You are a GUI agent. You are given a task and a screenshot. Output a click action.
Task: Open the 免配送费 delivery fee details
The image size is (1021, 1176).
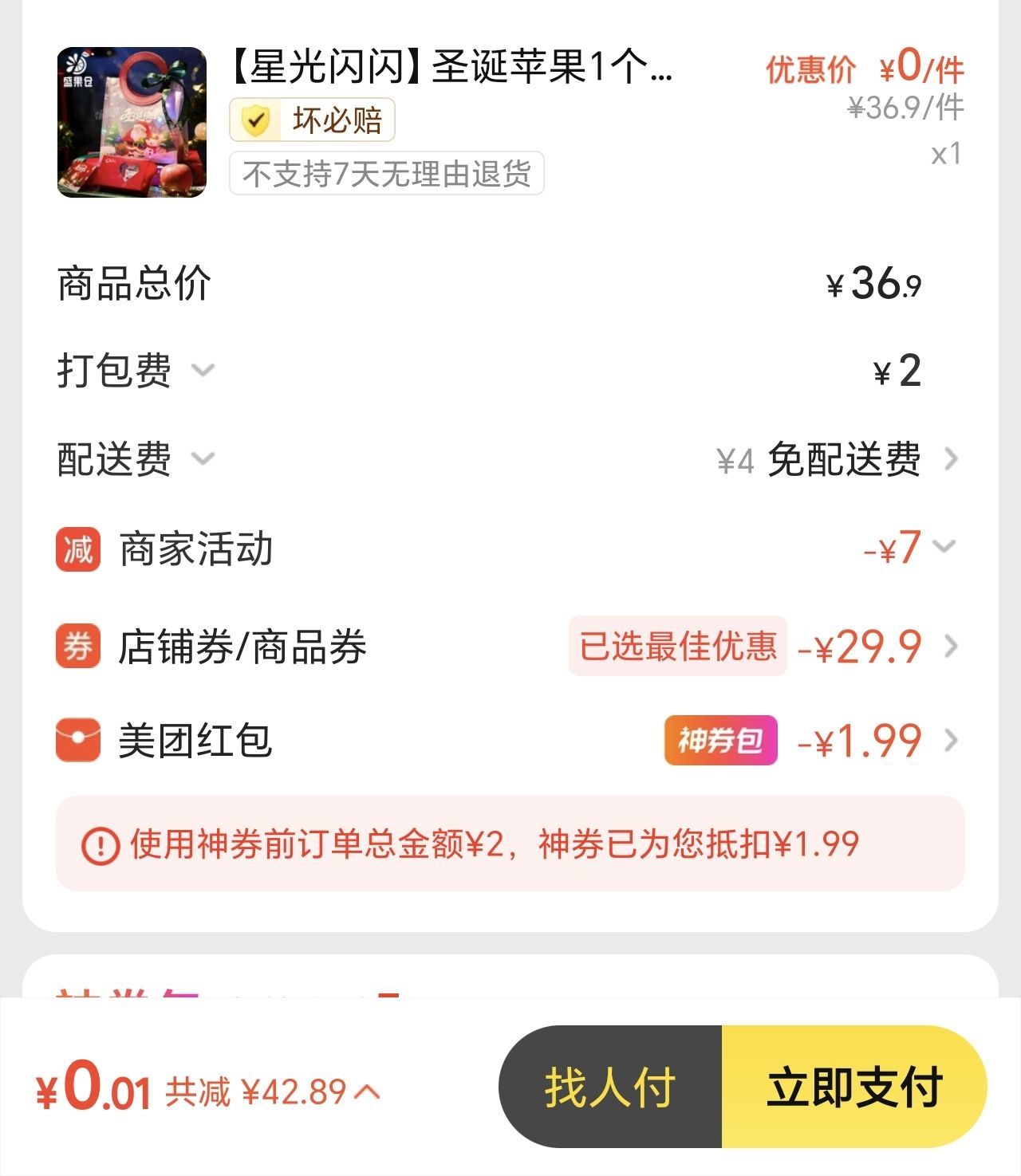950,459
